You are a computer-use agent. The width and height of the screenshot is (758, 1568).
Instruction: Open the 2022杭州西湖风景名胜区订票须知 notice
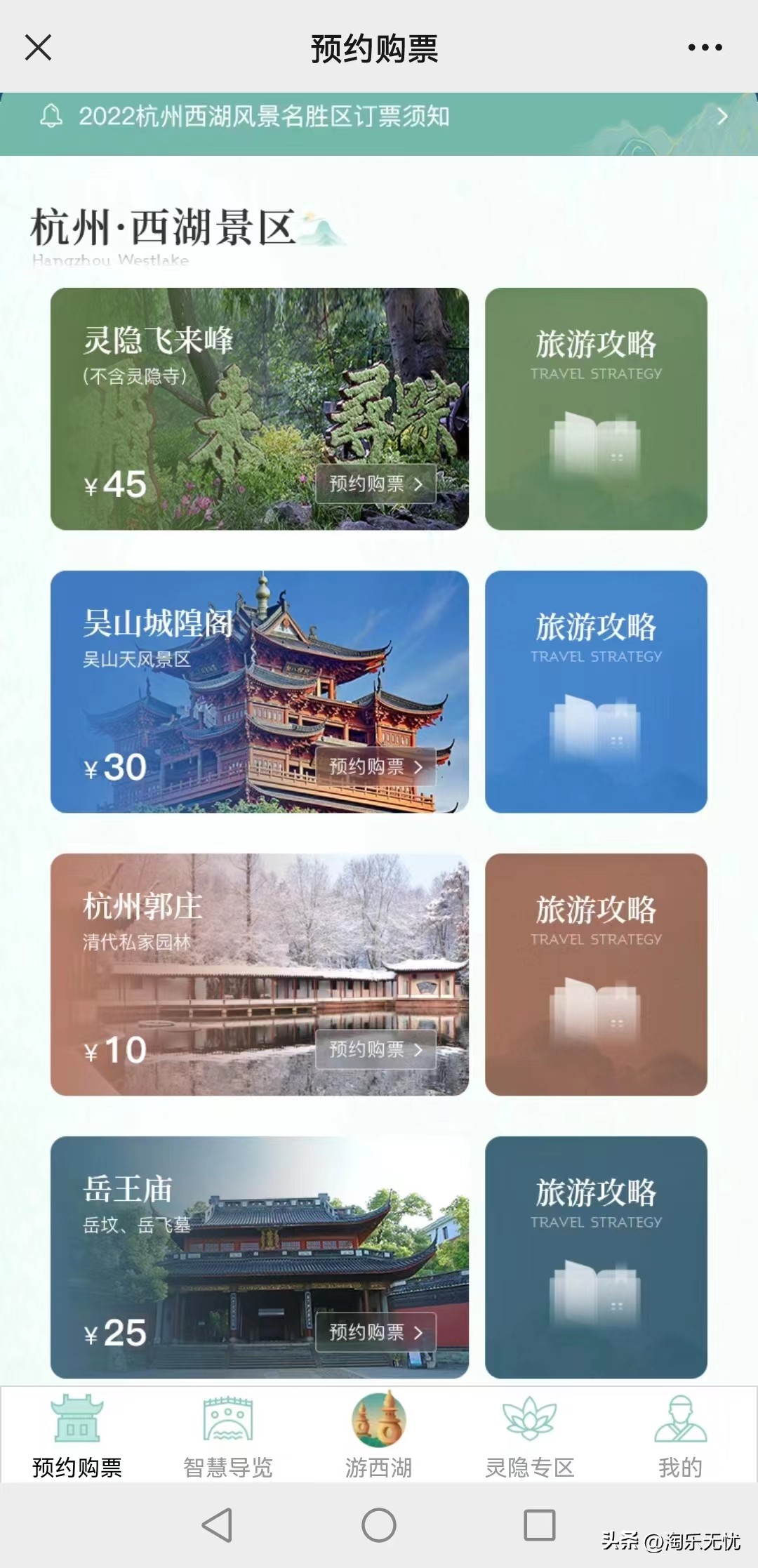379,117
